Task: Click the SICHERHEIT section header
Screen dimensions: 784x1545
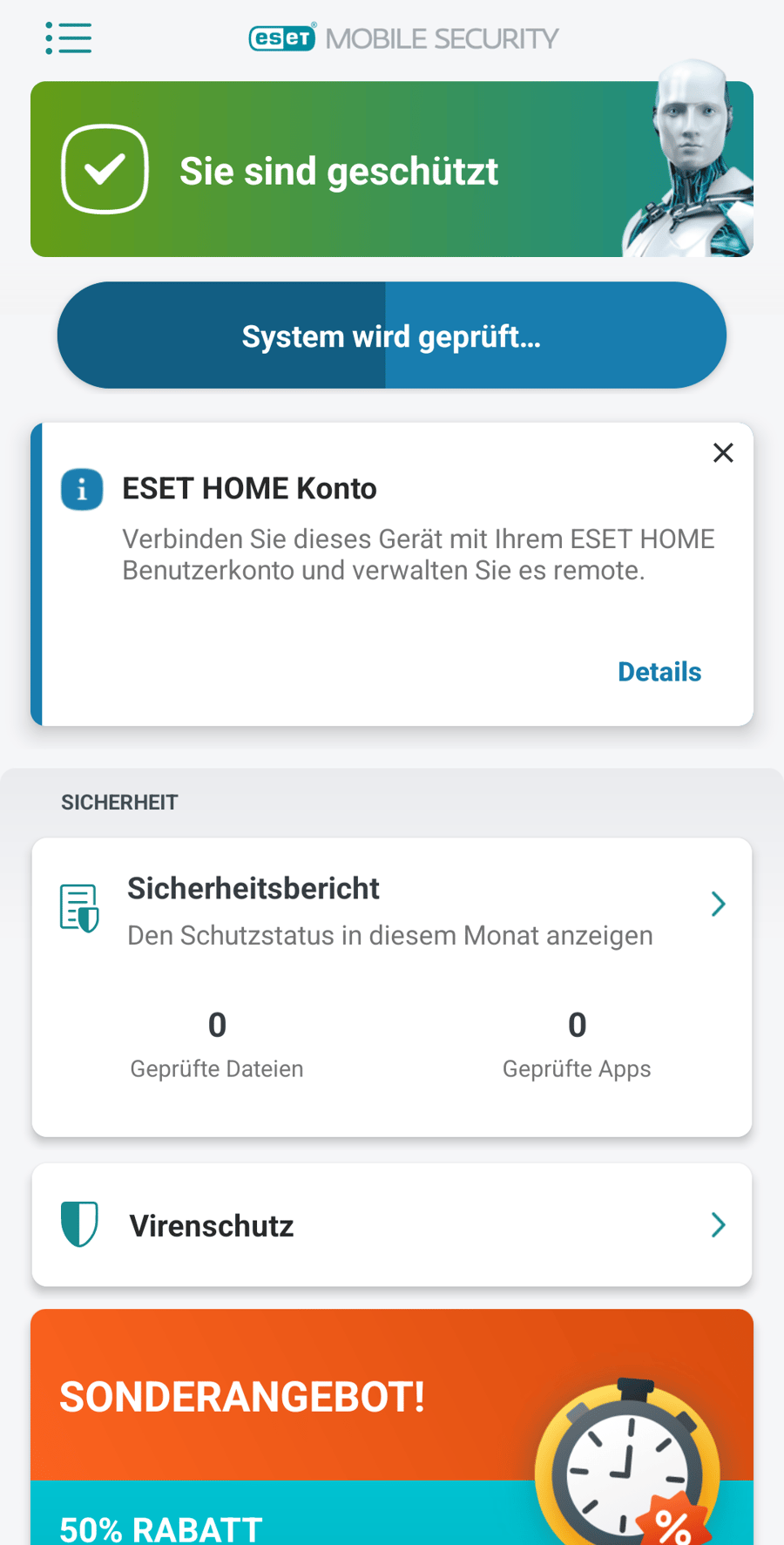Action: [119, 802]
